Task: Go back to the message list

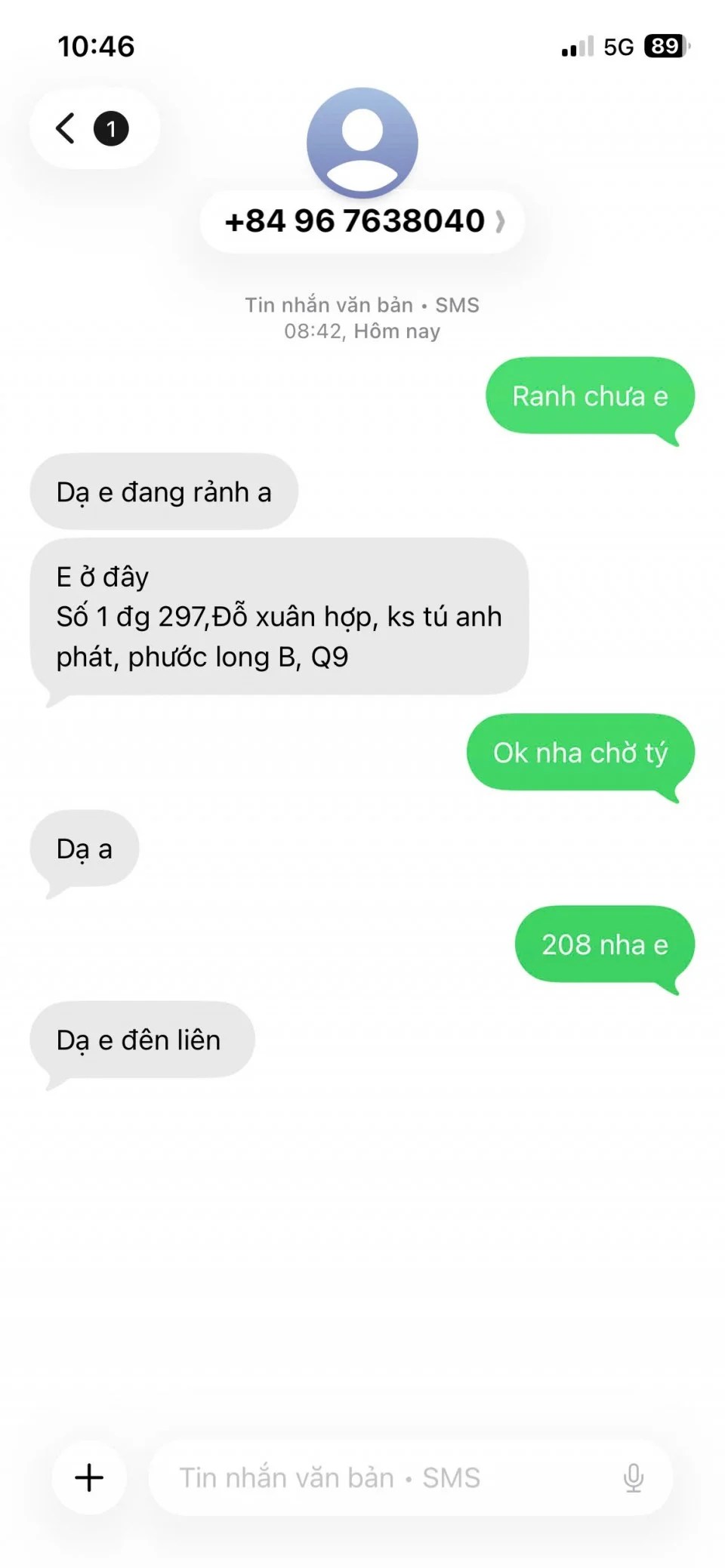Action: click(68, 128)
